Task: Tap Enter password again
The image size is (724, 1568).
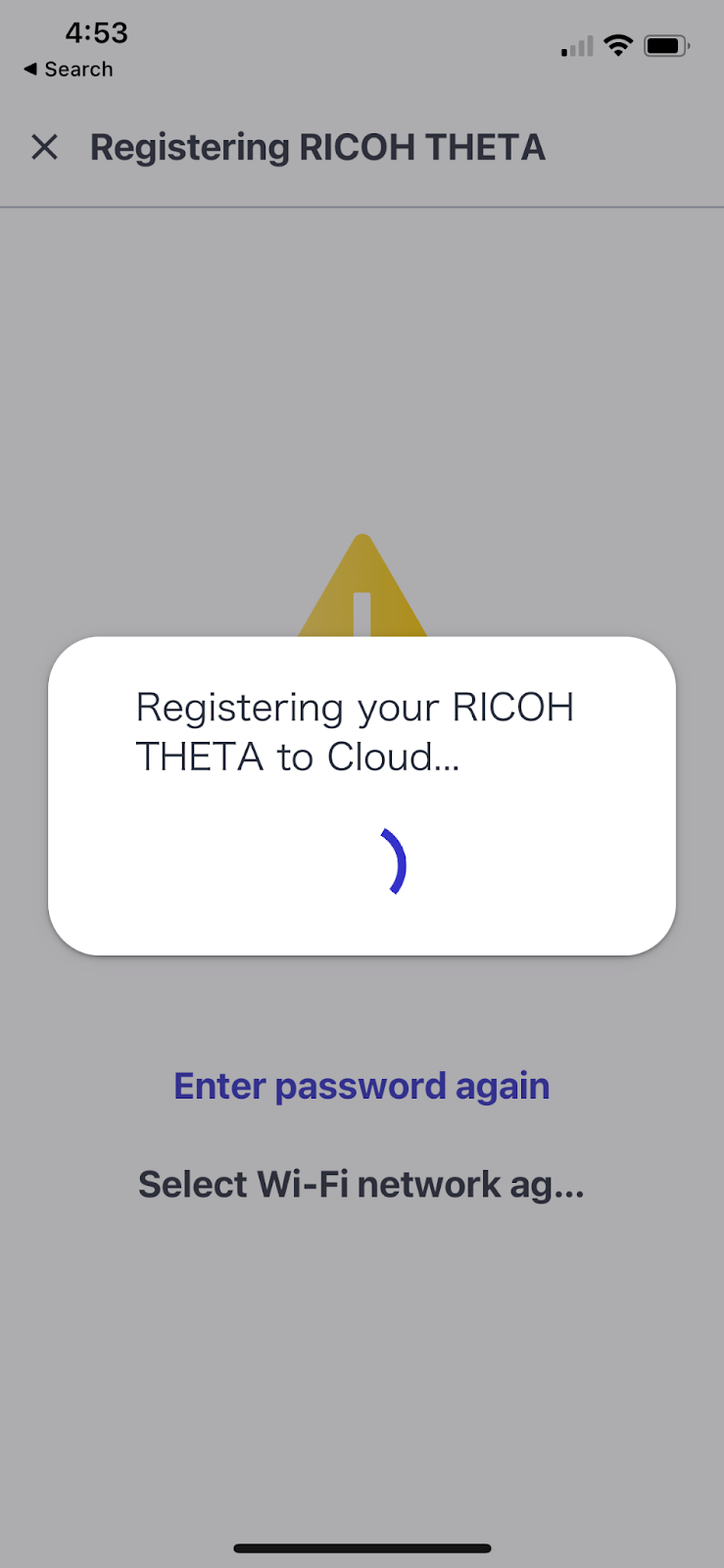Action: (x=362, y=1086)
